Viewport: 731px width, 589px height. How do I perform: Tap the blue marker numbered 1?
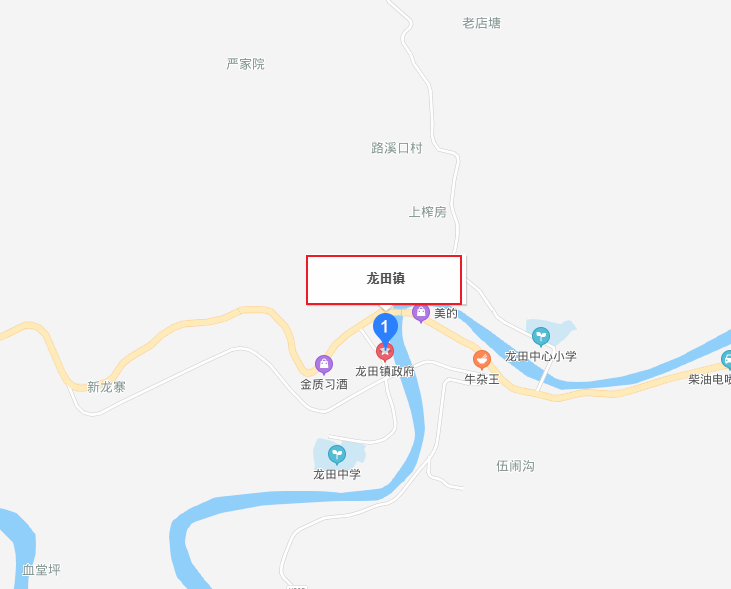(x=385, y=326)
